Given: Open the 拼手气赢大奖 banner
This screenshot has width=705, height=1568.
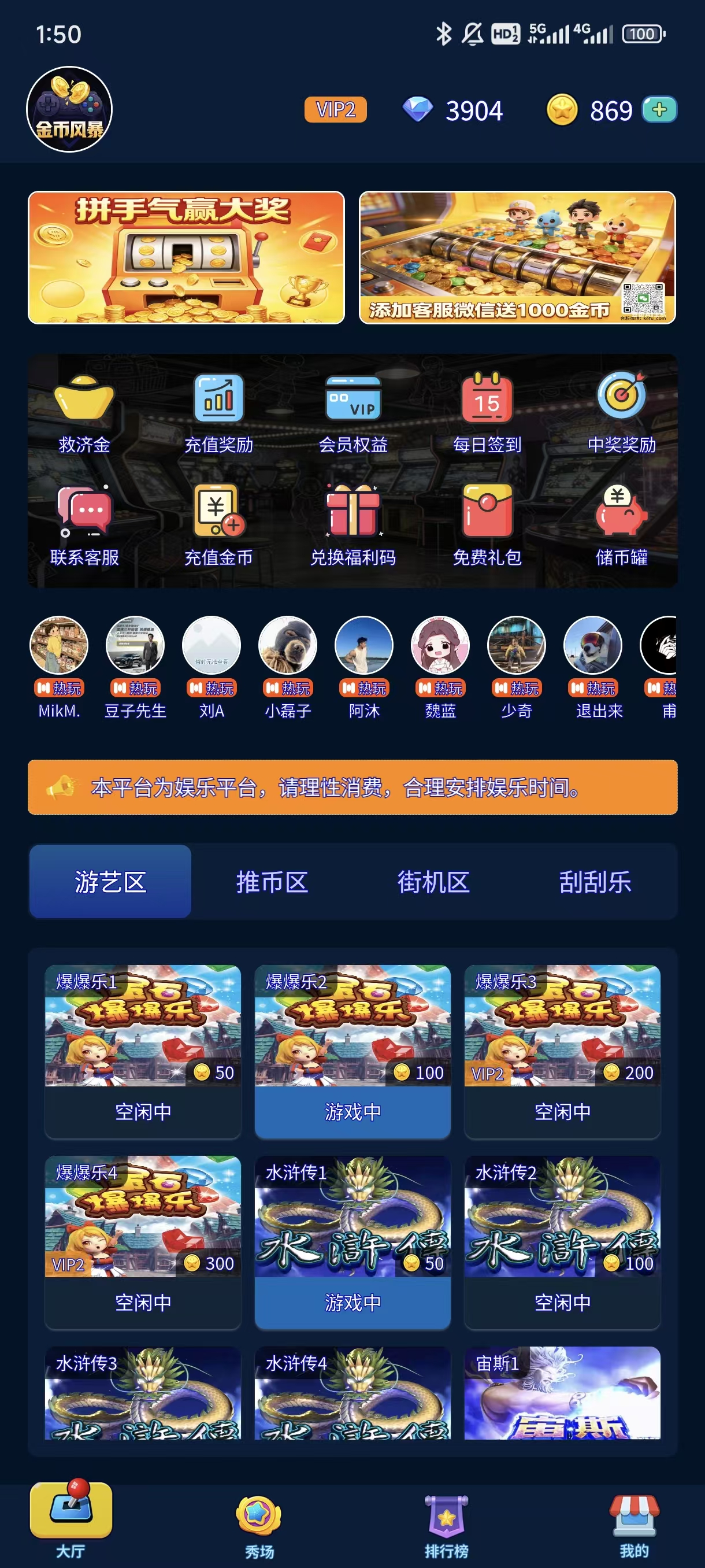Looking at the screenshot, I should 186,257.
